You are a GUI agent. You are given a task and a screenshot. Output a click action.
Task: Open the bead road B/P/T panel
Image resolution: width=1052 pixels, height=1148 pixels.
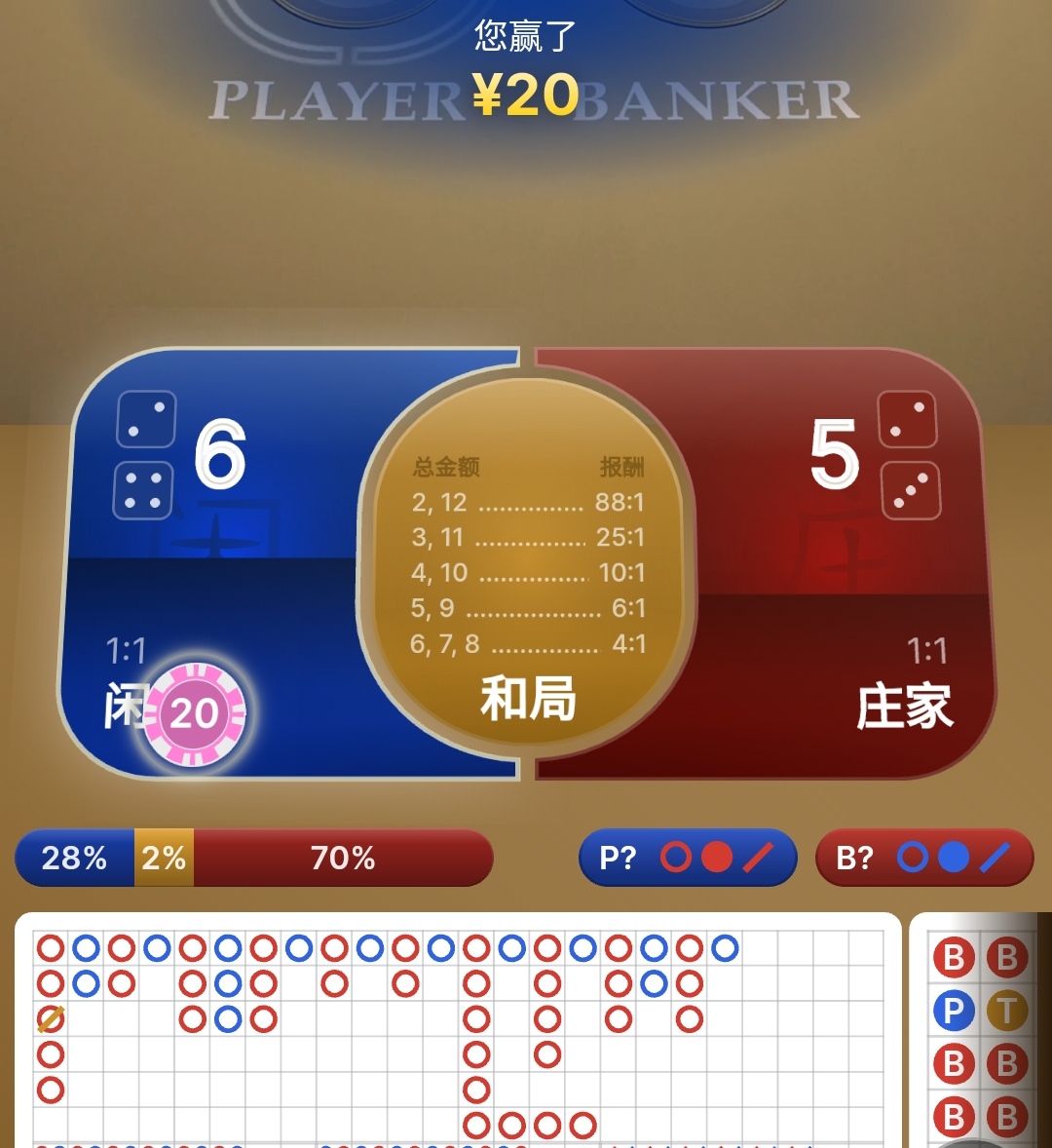979,1033
